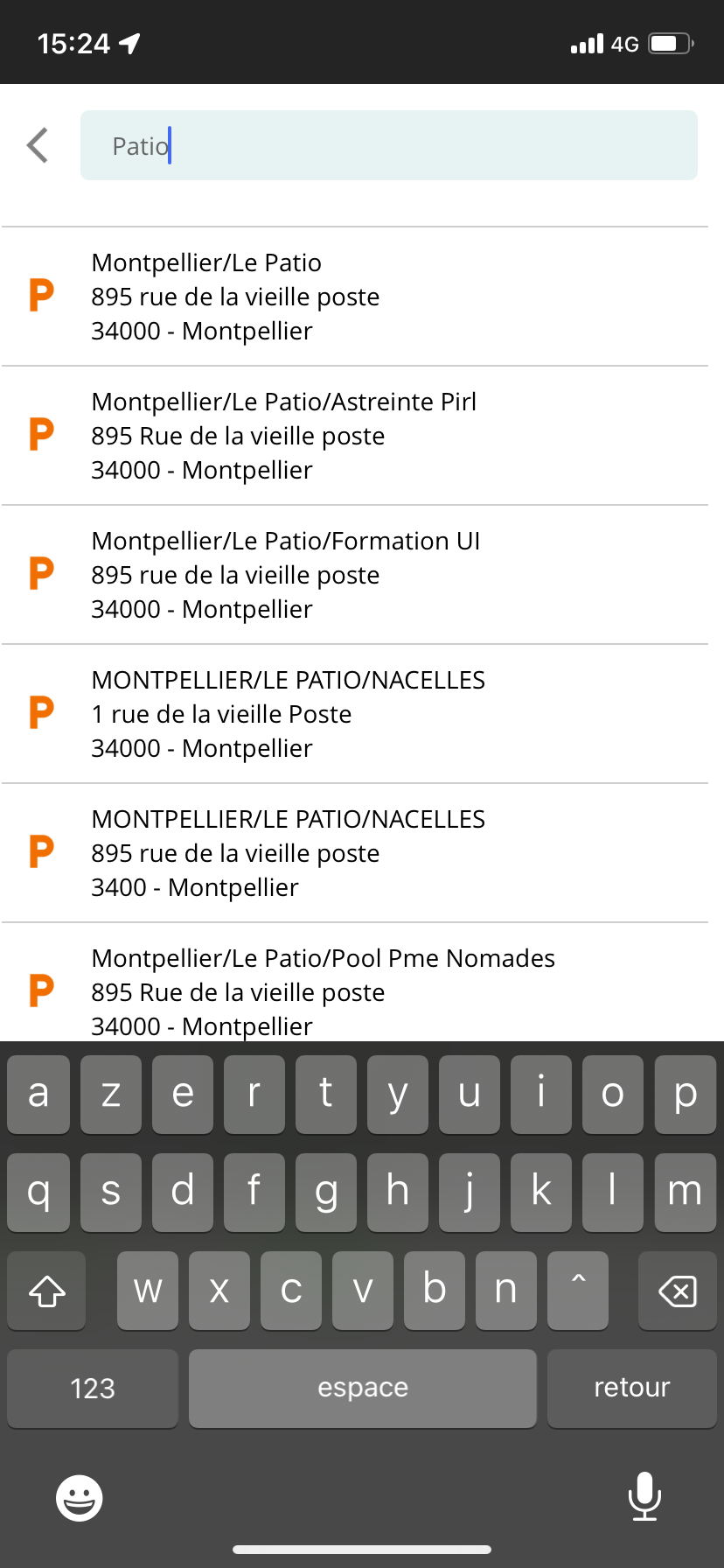This screenshot has height=1568, width=724.
Task: Tap the retour key
Action: click(631, 1388)
